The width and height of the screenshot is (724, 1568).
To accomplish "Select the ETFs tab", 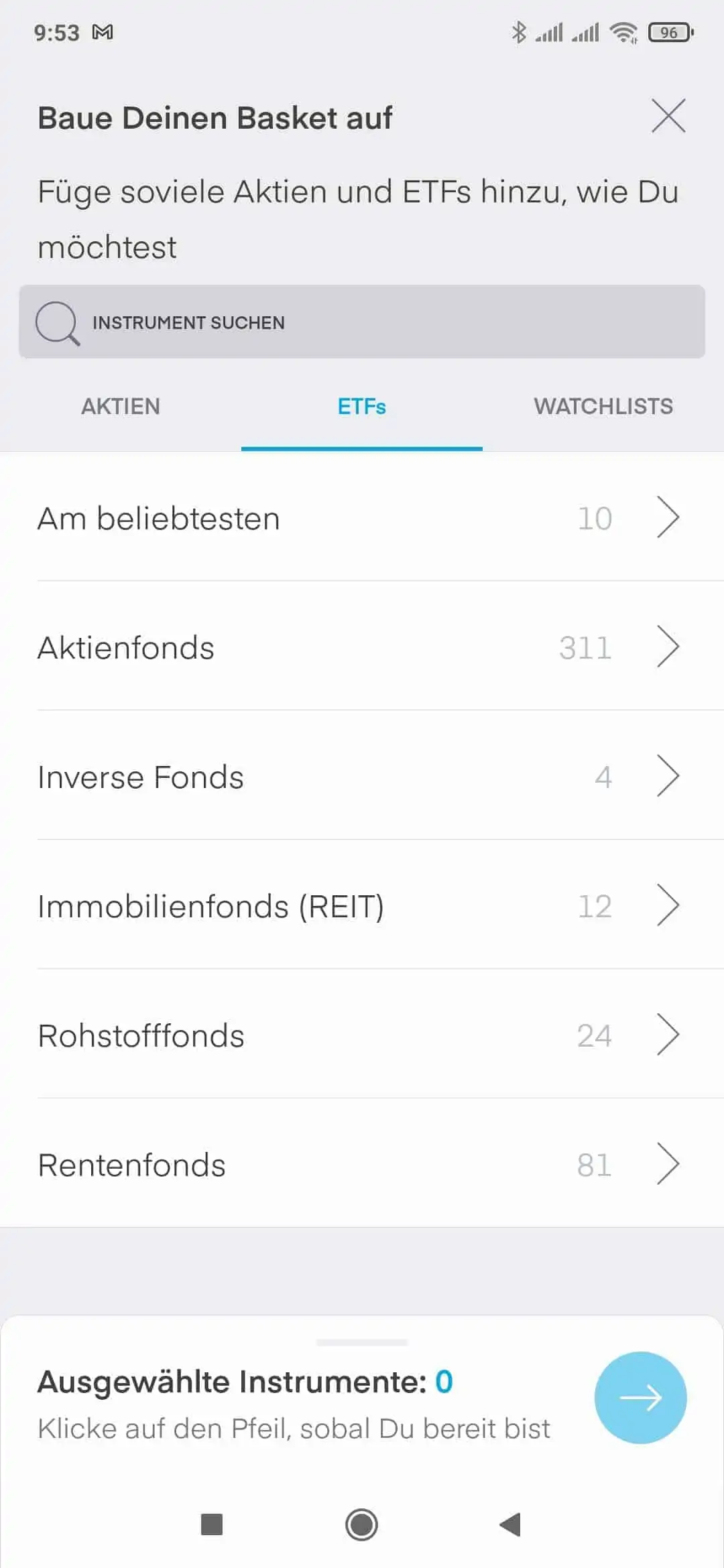I will [362, 406].
